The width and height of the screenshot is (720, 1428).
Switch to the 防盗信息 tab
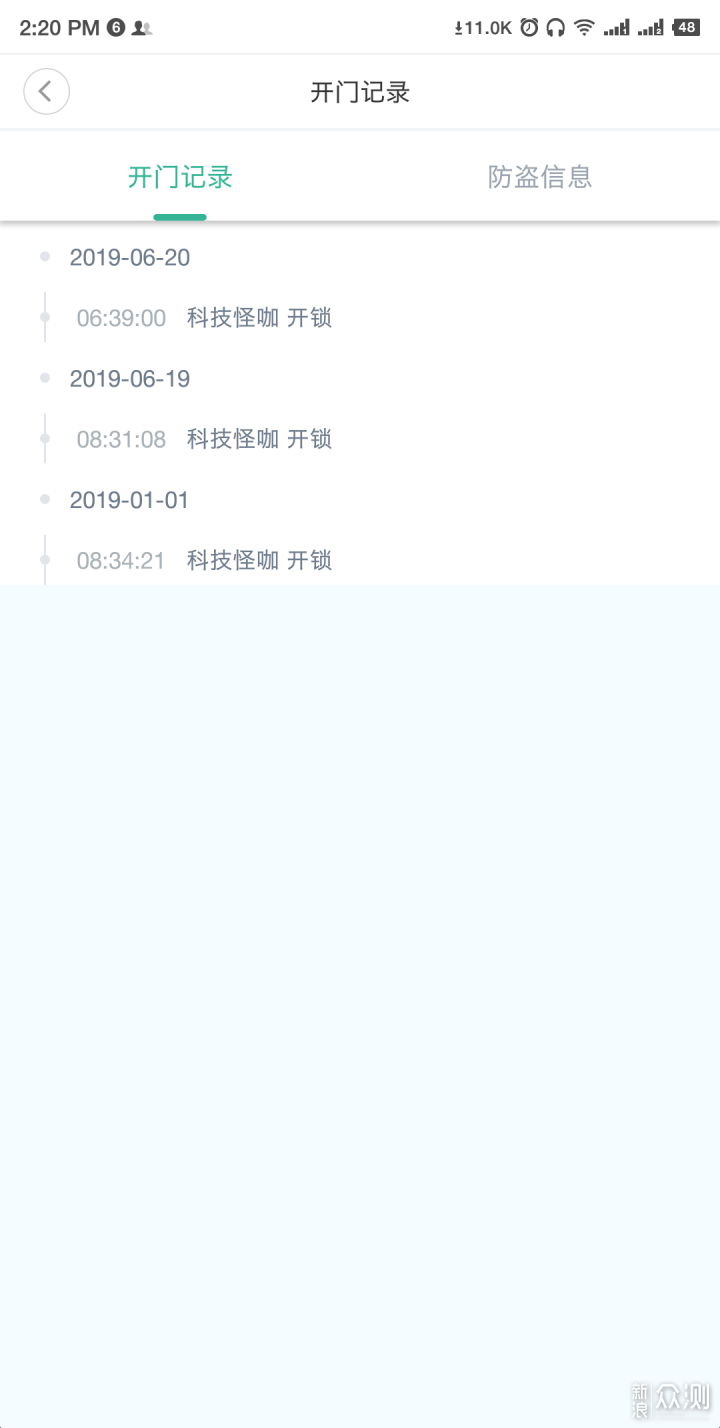(x=540, y=177)
